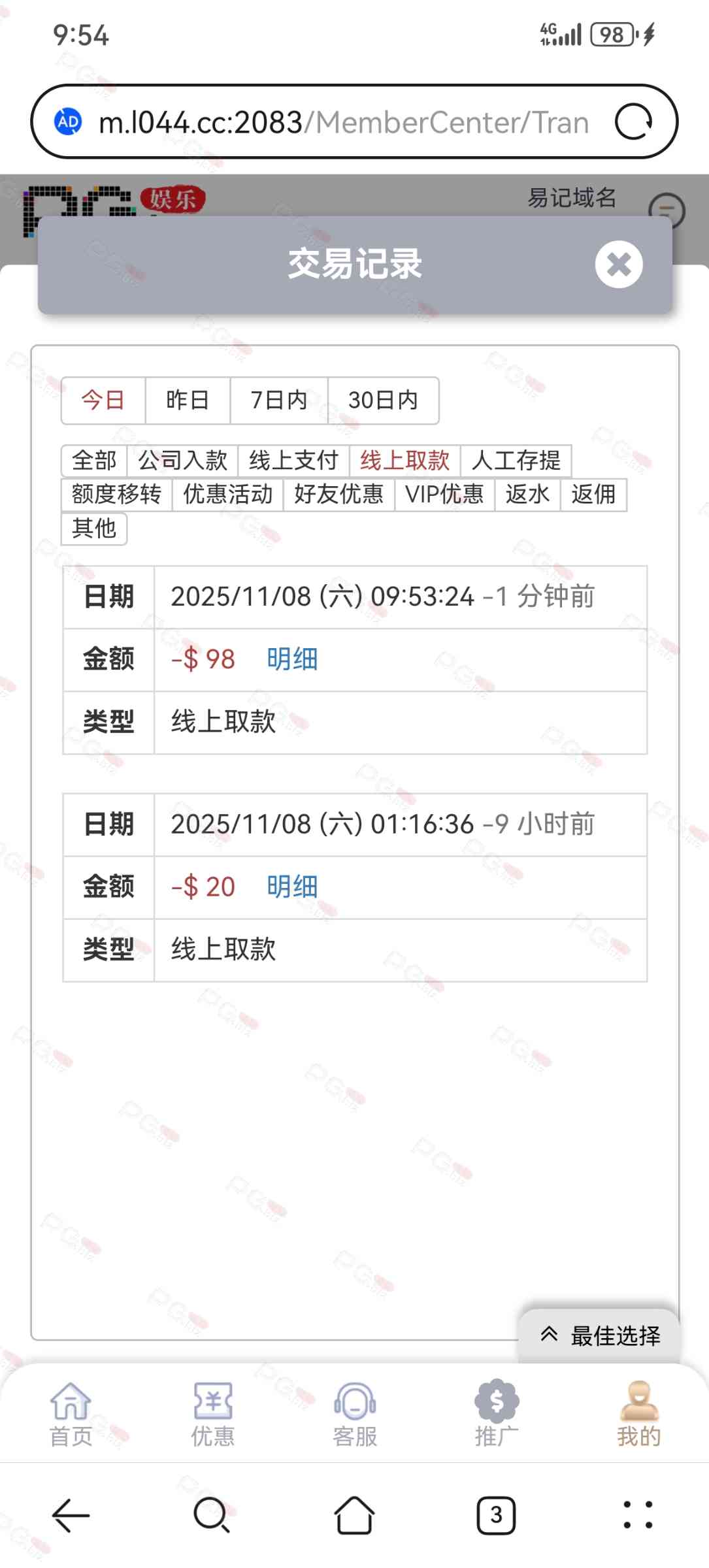Select the VIP优惠 filter
Screen dimensions: 709x1568
point(444,495)
